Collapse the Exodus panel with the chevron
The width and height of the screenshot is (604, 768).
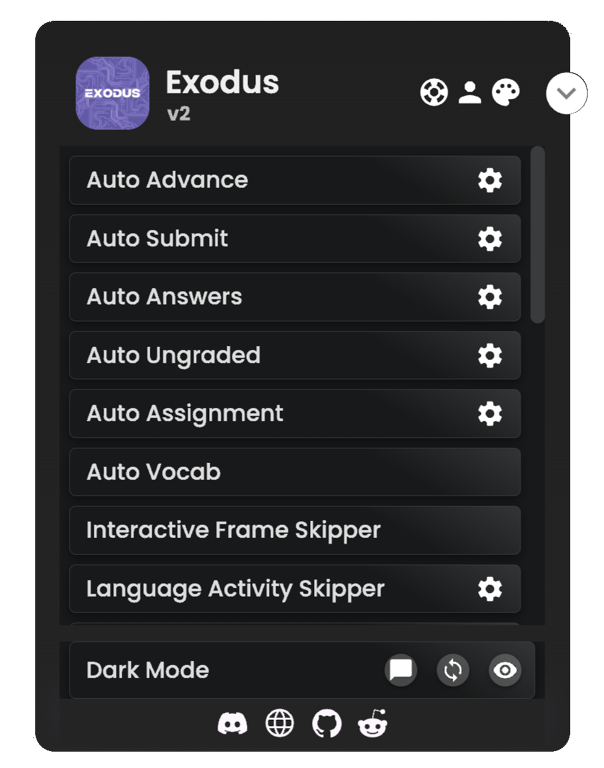pyautogui.click(x=566, y=93)
